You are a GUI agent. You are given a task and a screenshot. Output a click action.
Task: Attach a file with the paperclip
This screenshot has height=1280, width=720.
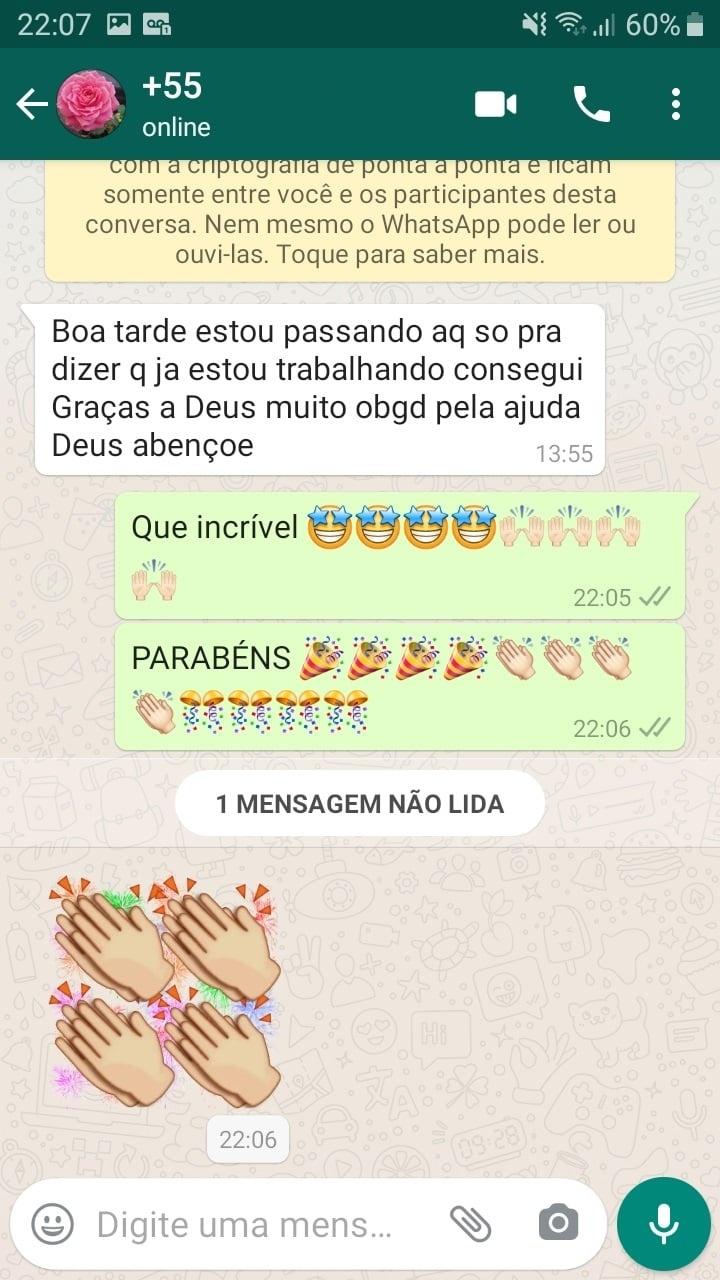pos(469,1222)
